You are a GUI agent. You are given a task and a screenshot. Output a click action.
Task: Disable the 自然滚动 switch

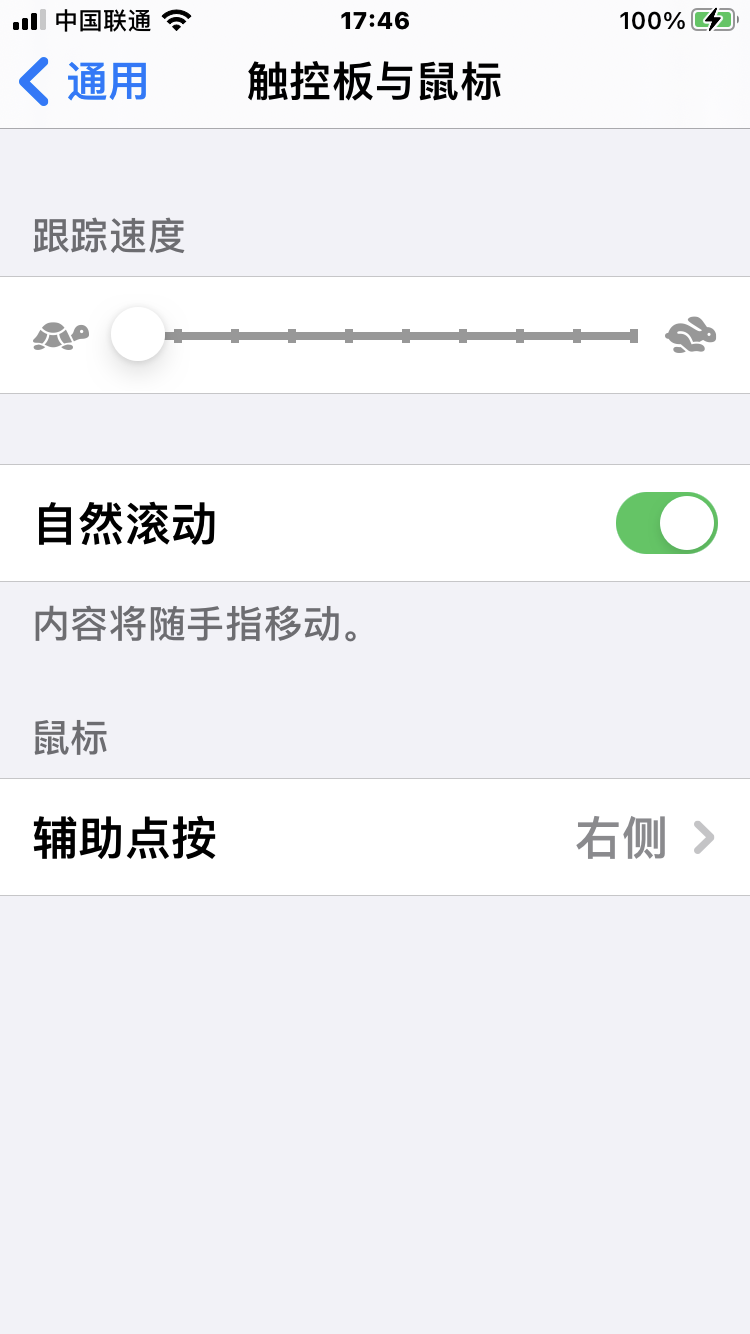coord(666,523)
